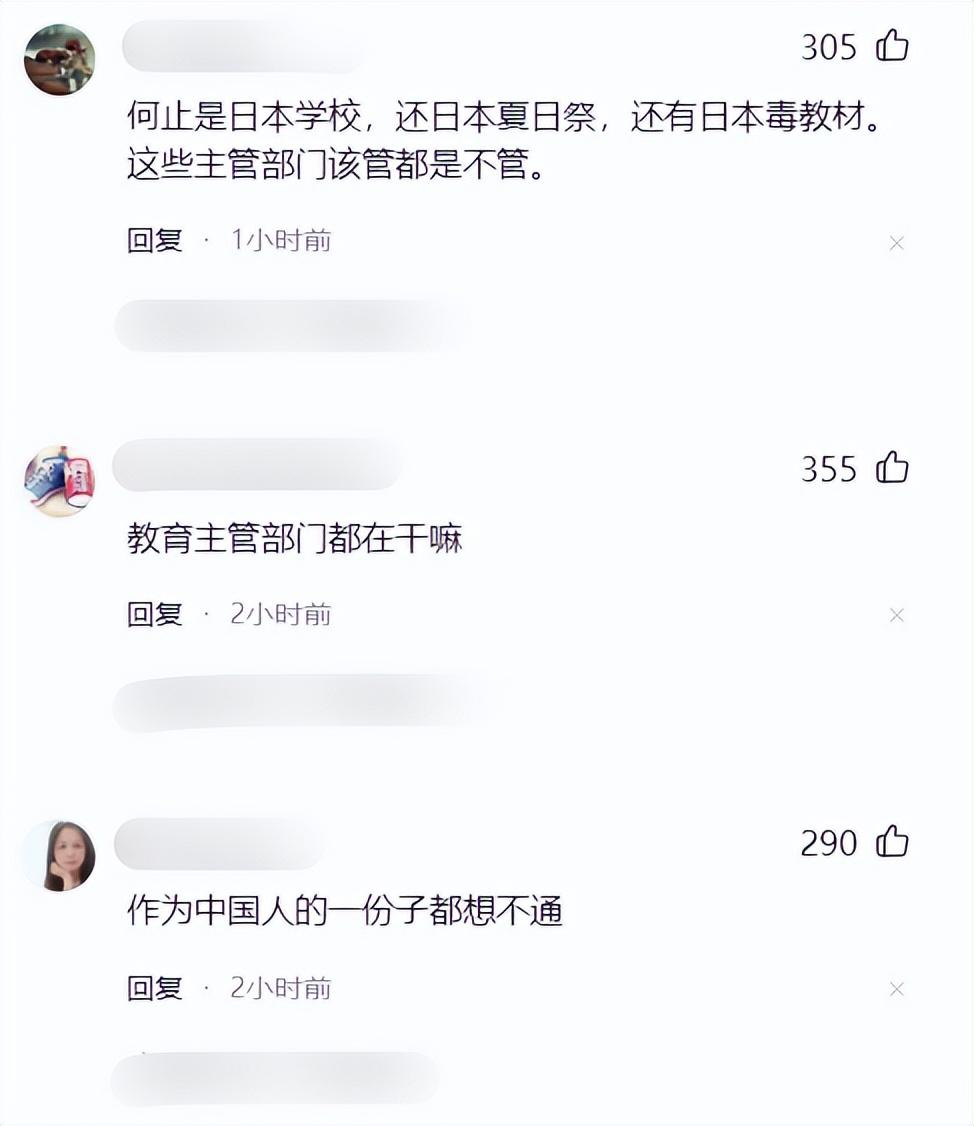This screenshot has height=1126, width=974.
Task: Like the comment 教育主管部门都在干嘛
Action: click(892, 468)
